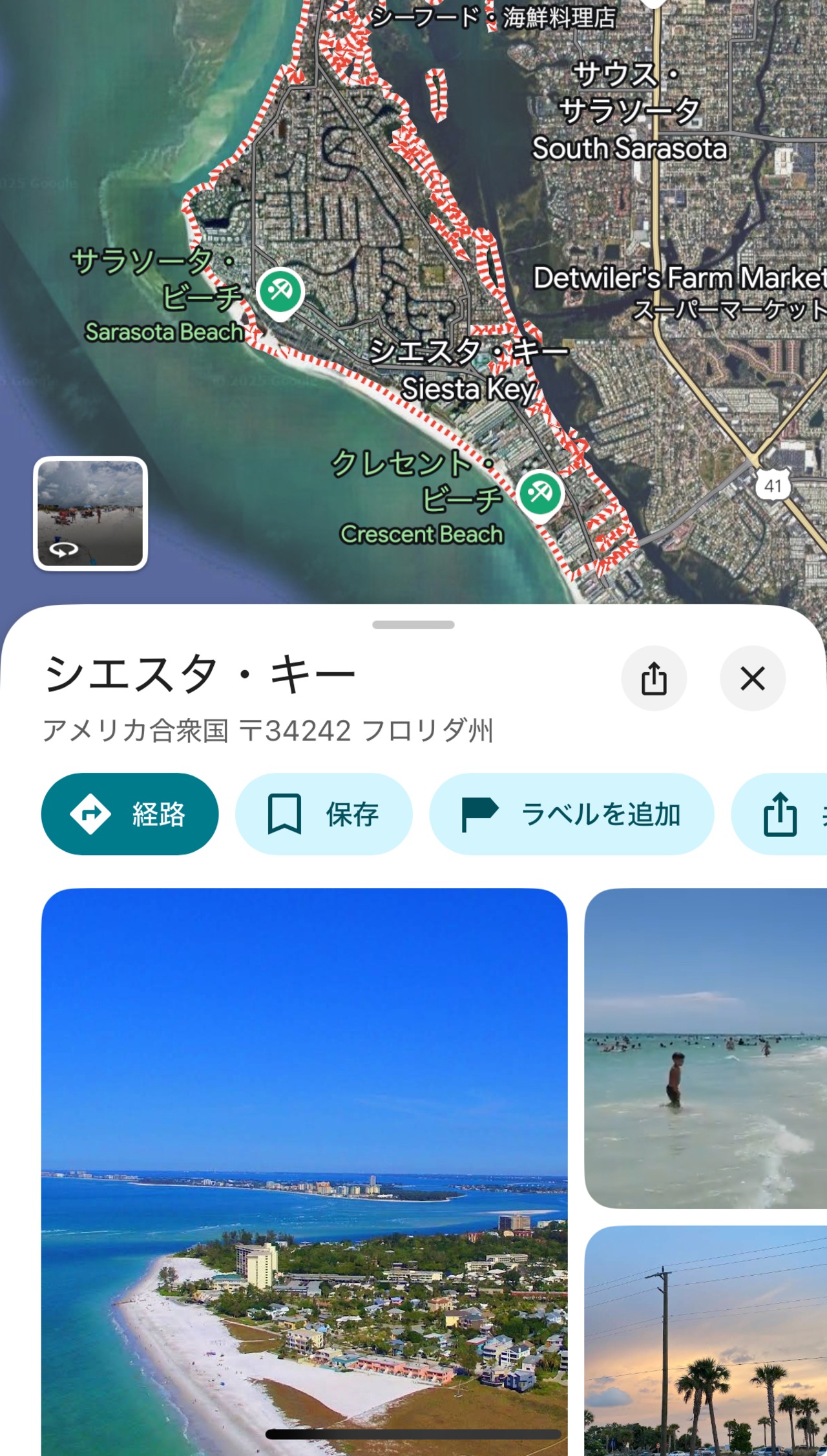Tap the partly visible share chip in the action row

pos(779,814)
